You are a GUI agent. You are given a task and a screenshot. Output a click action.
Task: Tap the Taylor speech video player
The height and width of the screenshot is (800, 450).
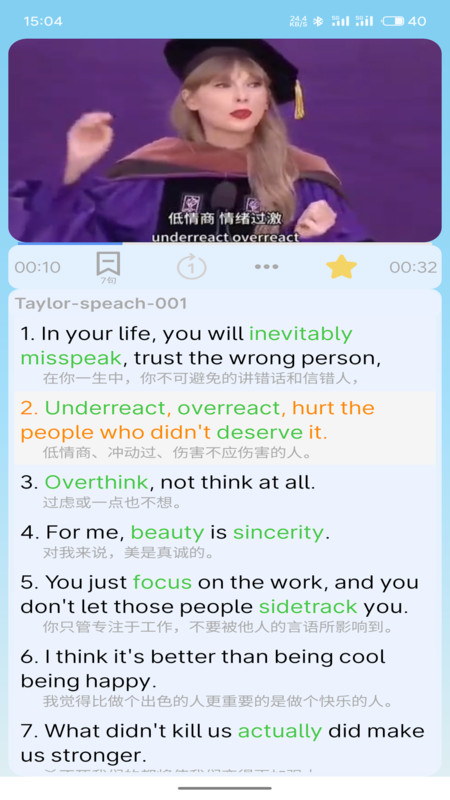click(225, 140)
